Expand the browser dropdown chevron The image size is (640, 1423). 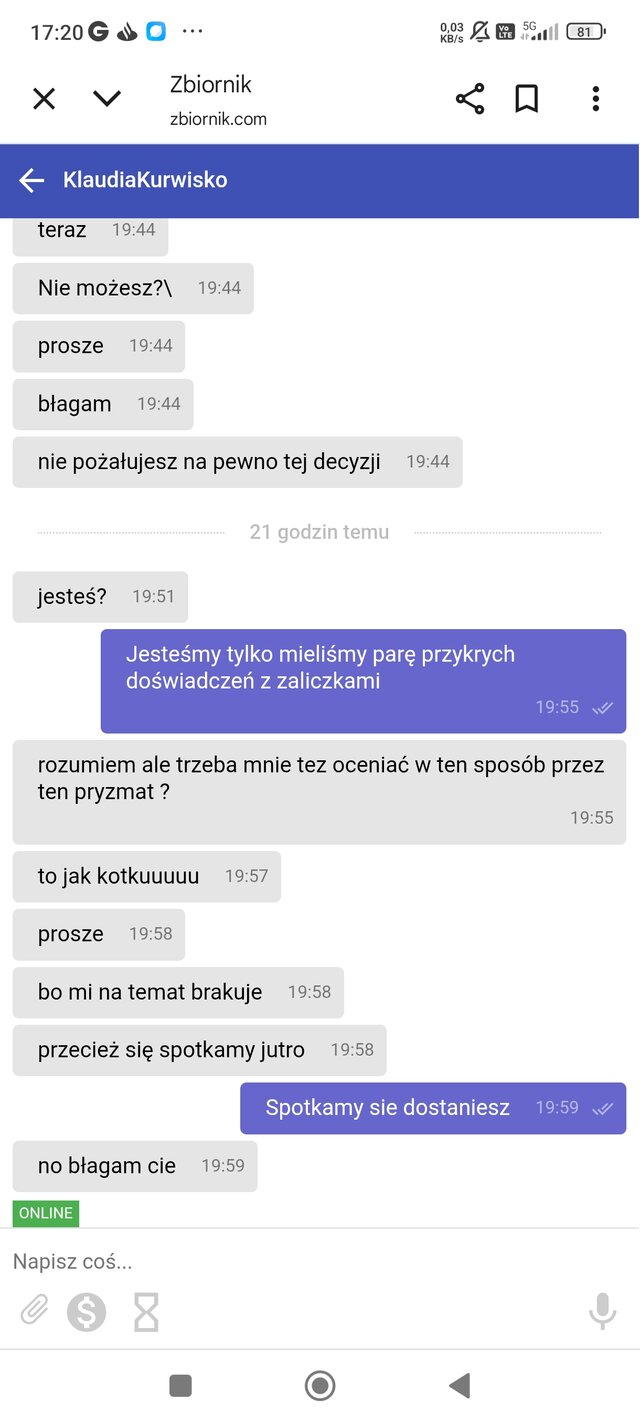click(107, 98)
